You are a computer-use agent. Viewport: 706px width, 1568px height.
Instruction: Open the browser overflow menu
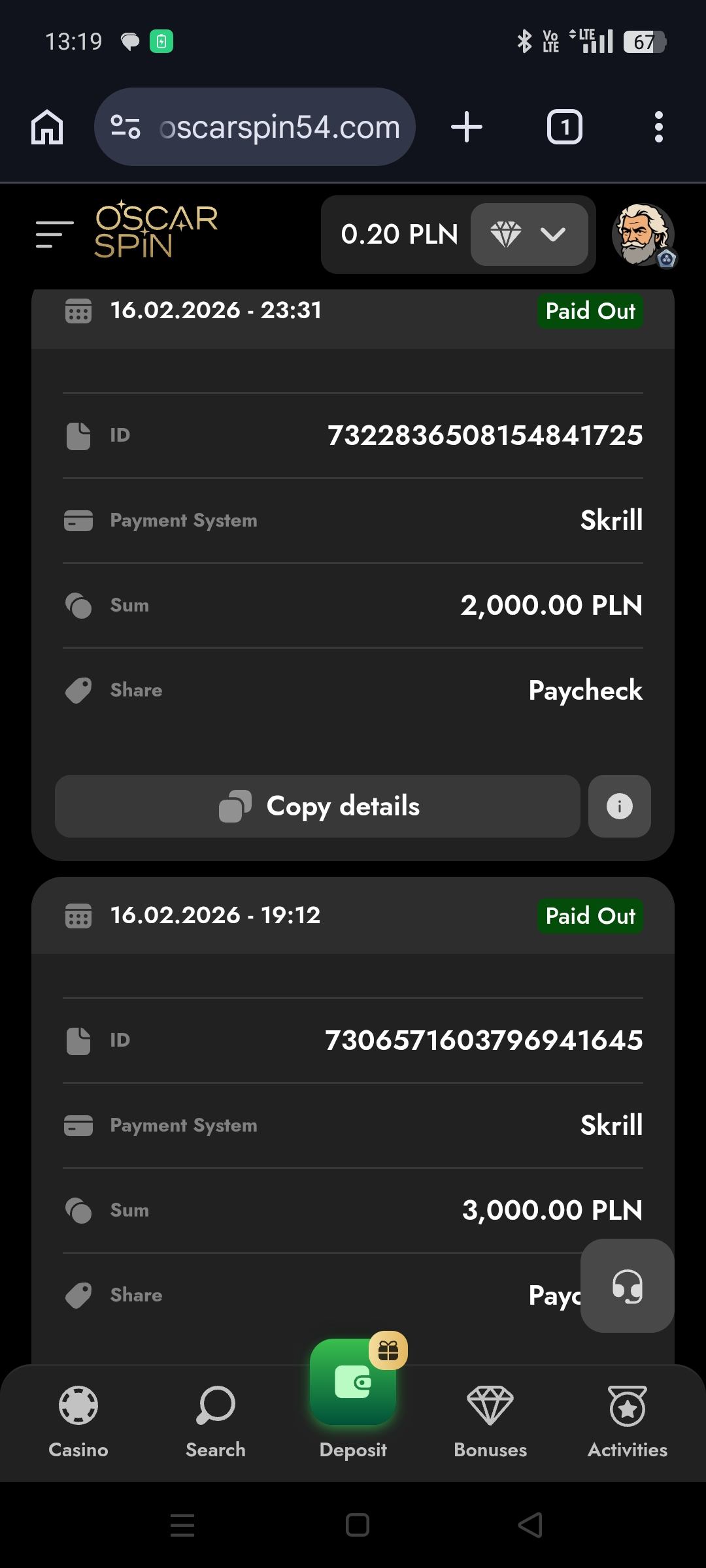(x=659, y=127)
